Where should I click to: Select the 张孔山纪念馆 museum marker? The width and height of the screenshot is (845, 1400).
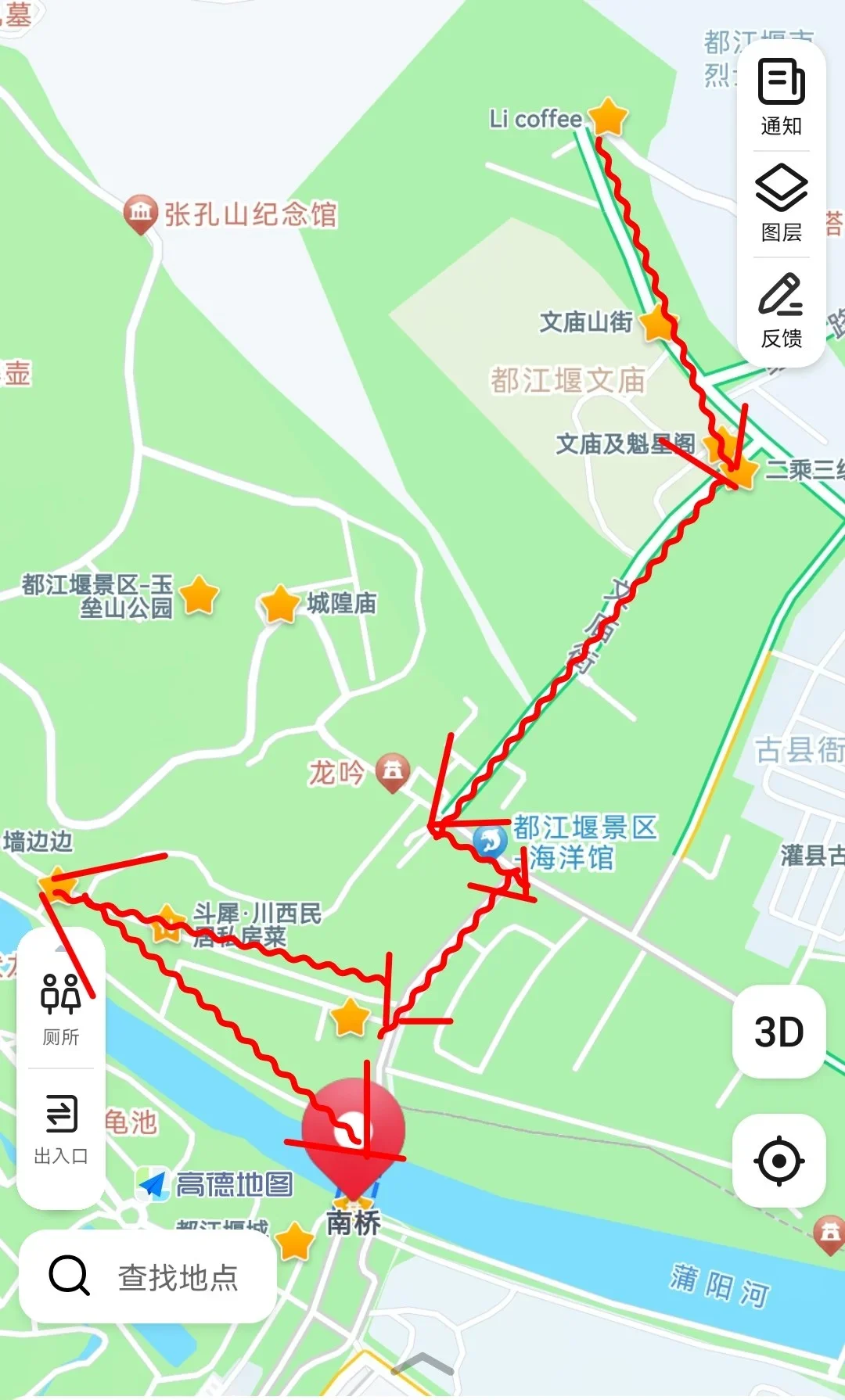(140, 214)
